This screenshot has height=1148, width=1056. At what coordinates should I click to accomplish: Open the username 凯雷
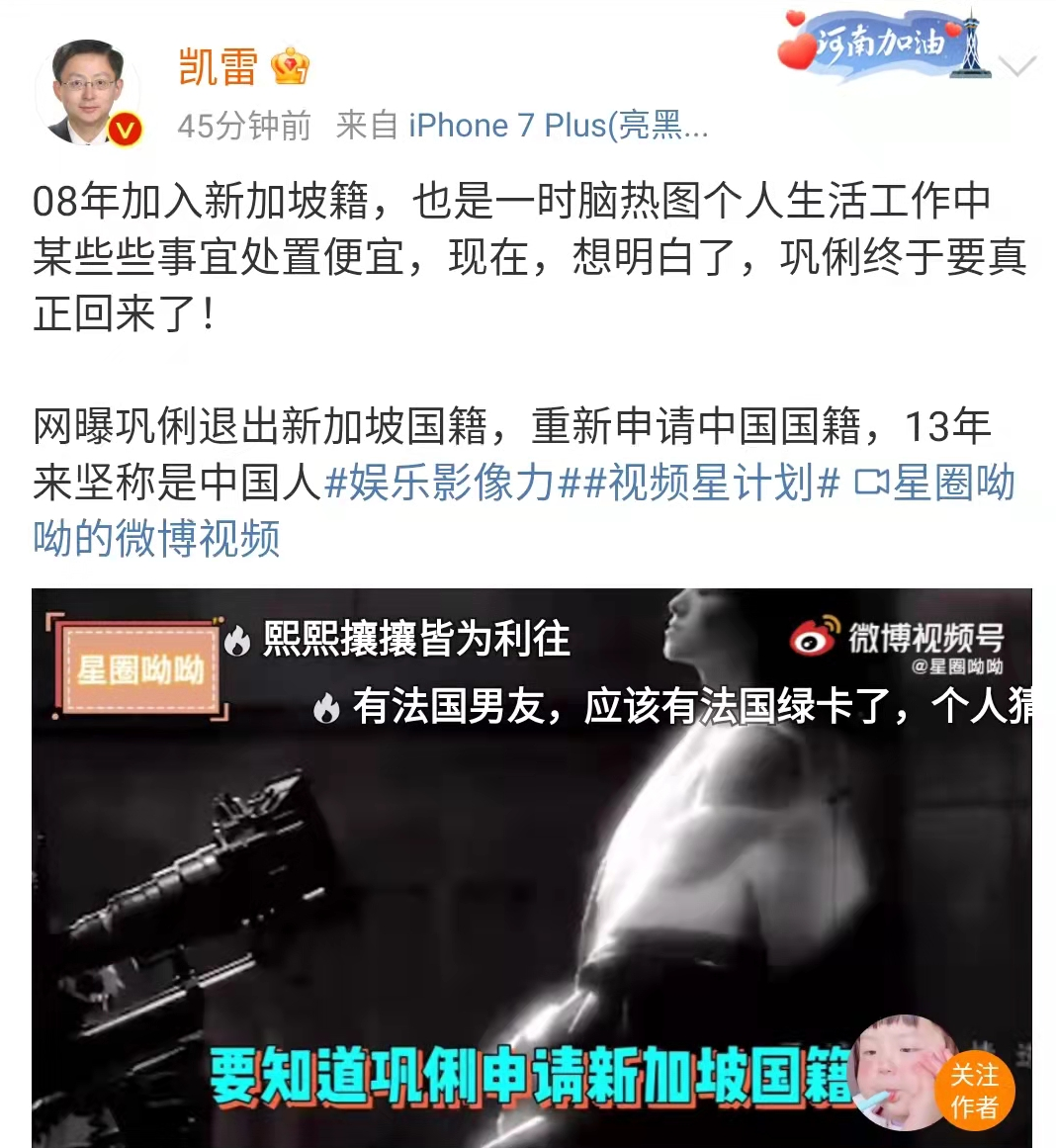click(219, 67)
